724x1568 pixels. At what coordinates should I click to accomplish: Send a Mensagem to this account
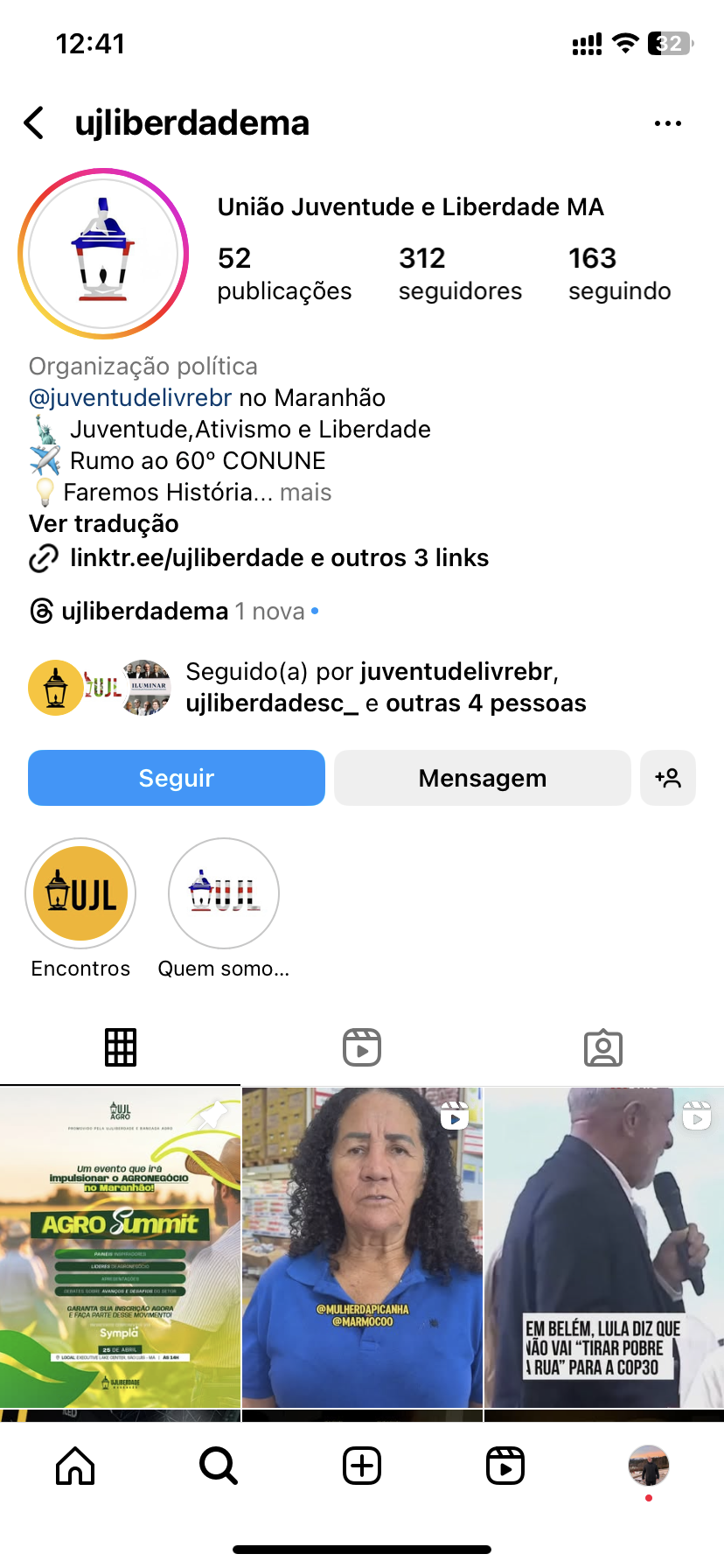pos(482,778)
